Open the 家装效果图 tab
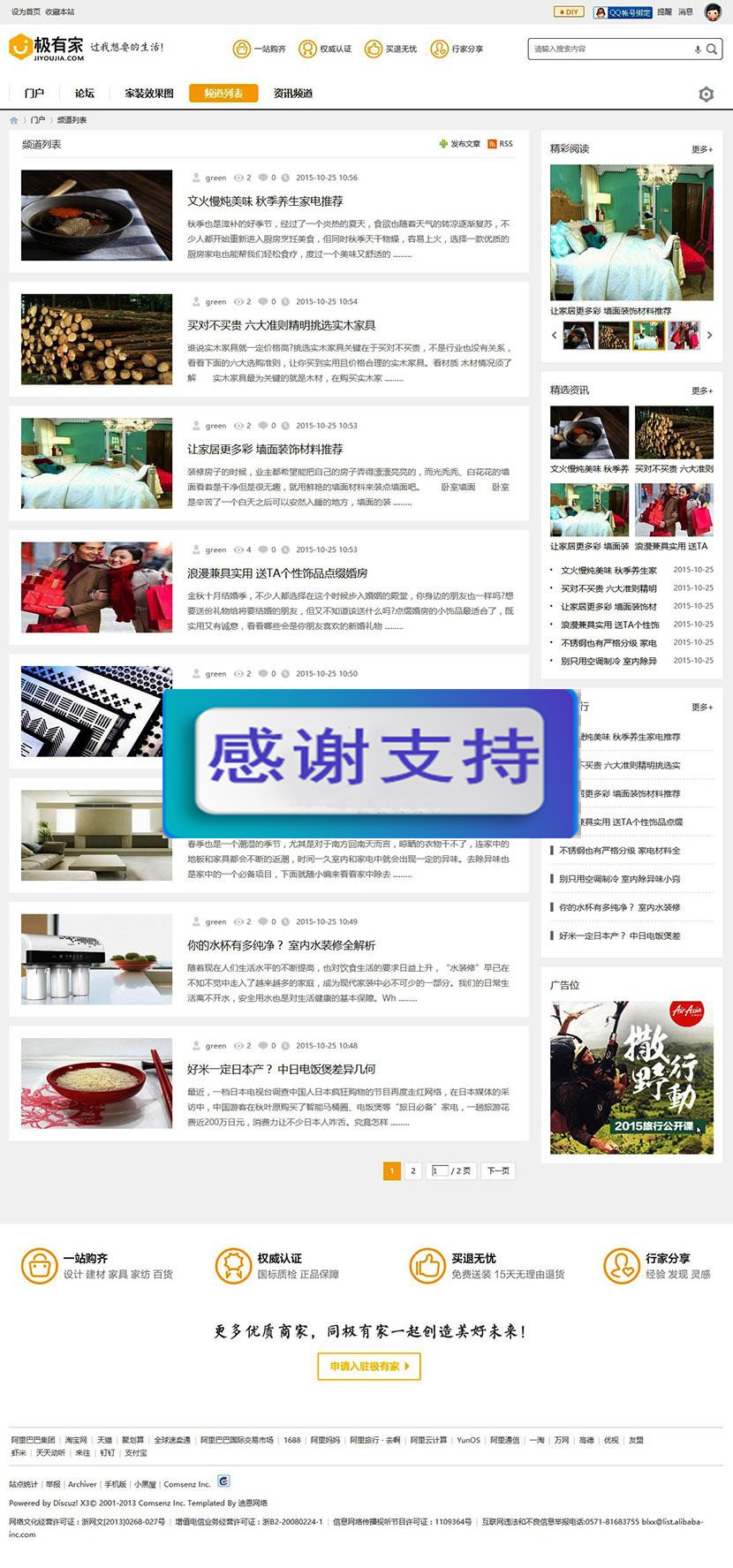 149,93
